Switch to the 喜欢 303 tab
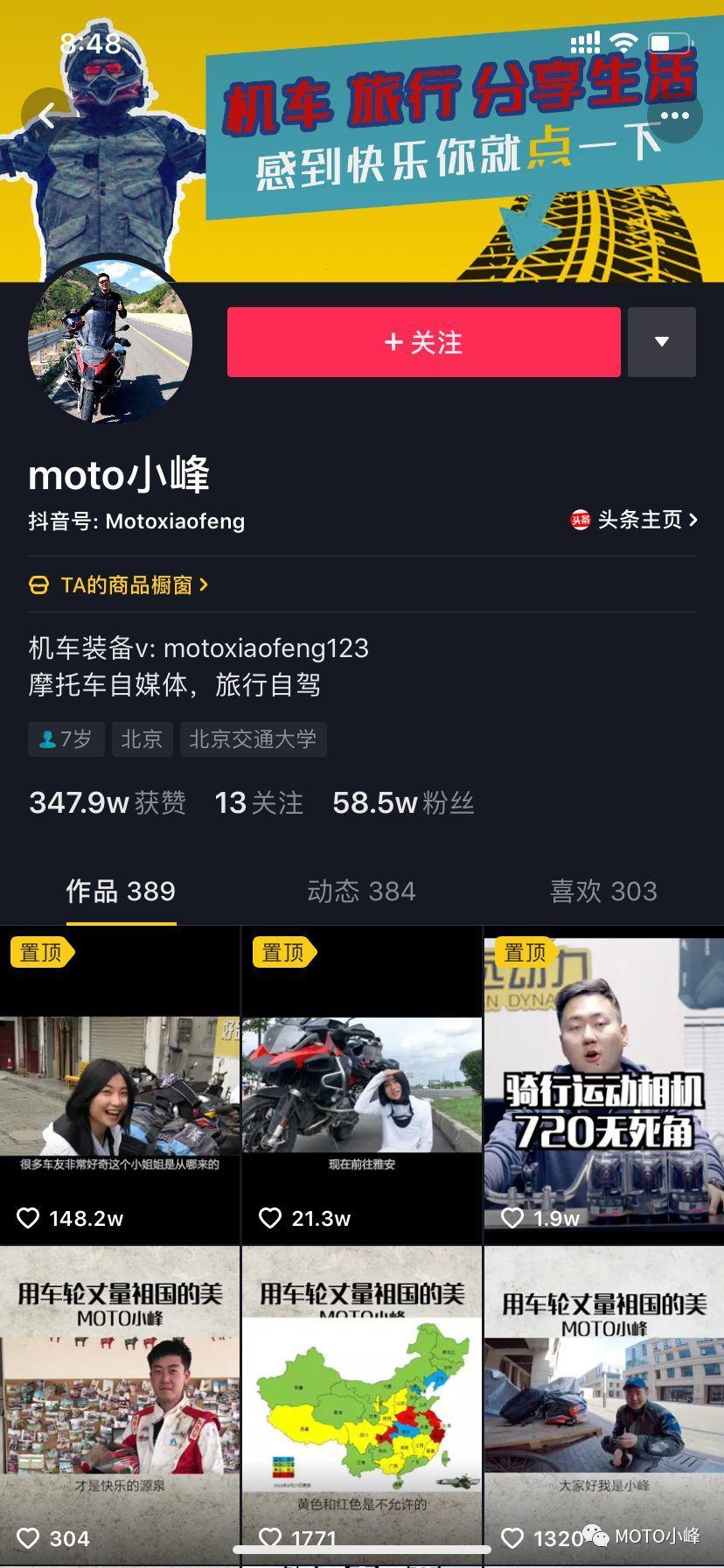 pos(603,891)
